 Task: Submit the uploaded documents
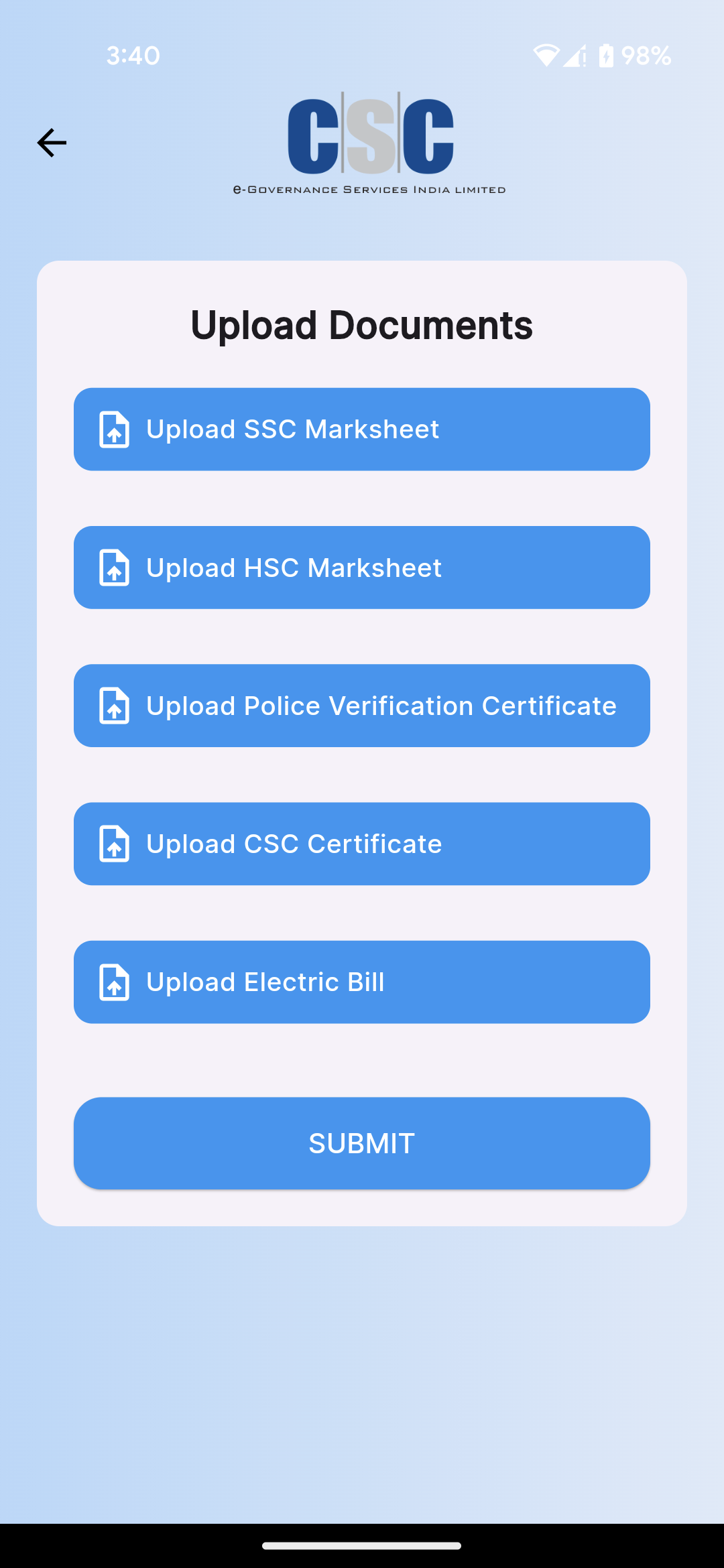(362, 1143)
